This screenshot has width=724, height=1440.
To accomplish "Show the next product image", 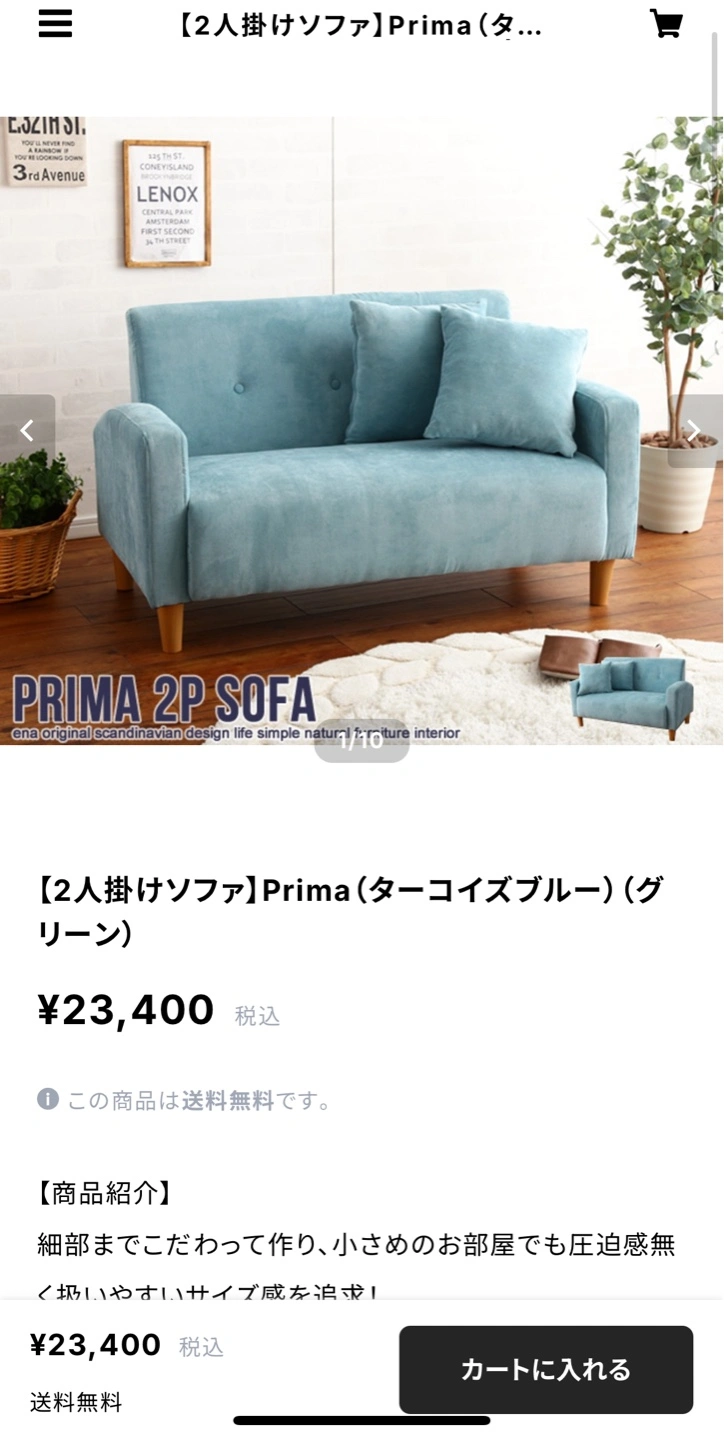I will tap(694, 431).
